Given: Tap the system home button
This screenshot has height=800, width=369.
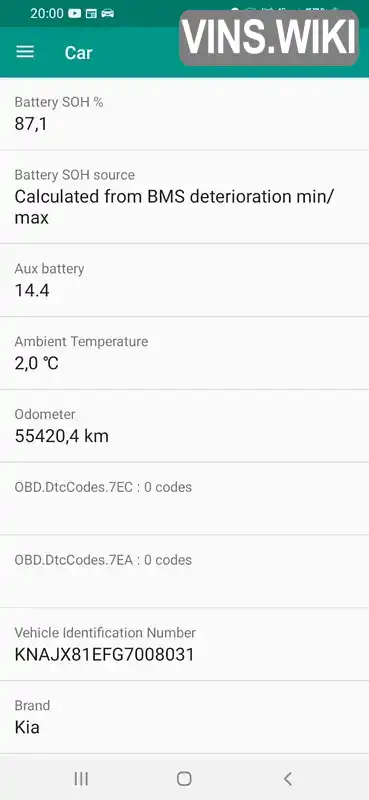Looking at the screenshot, I should coord(184,778).
